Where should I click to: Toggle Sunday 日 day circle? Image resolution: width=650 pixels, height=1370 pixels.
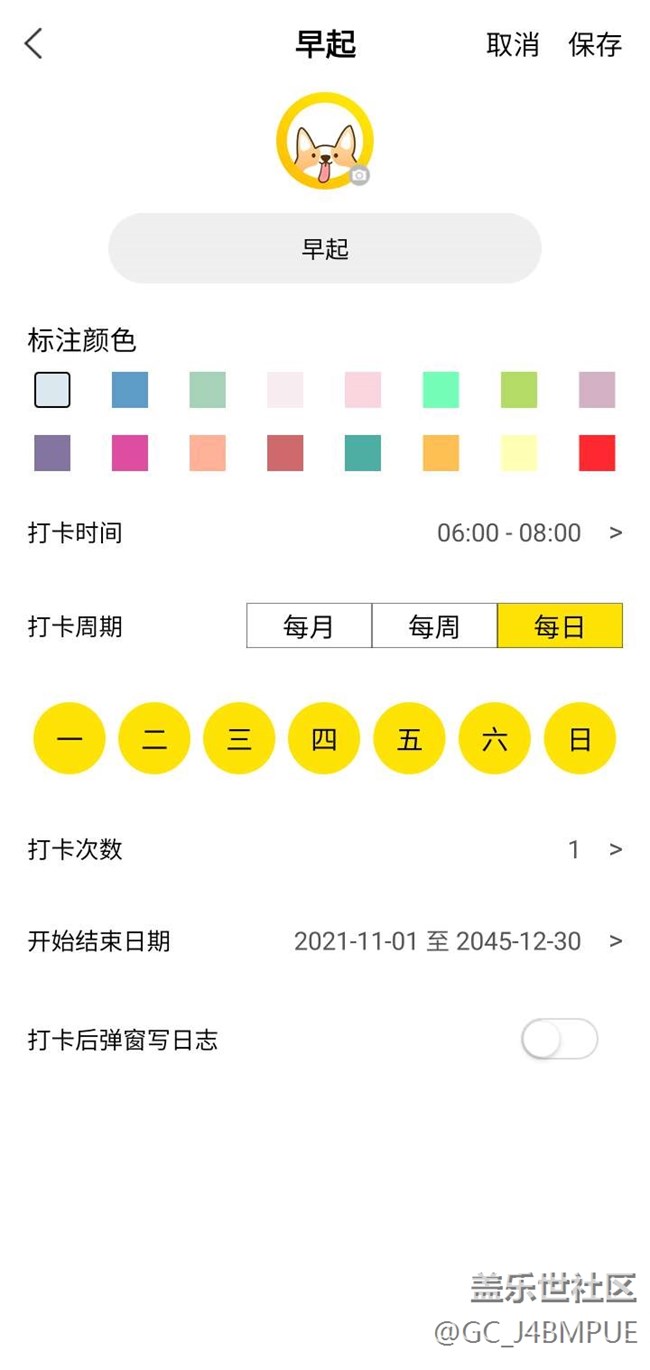[579, 740]
